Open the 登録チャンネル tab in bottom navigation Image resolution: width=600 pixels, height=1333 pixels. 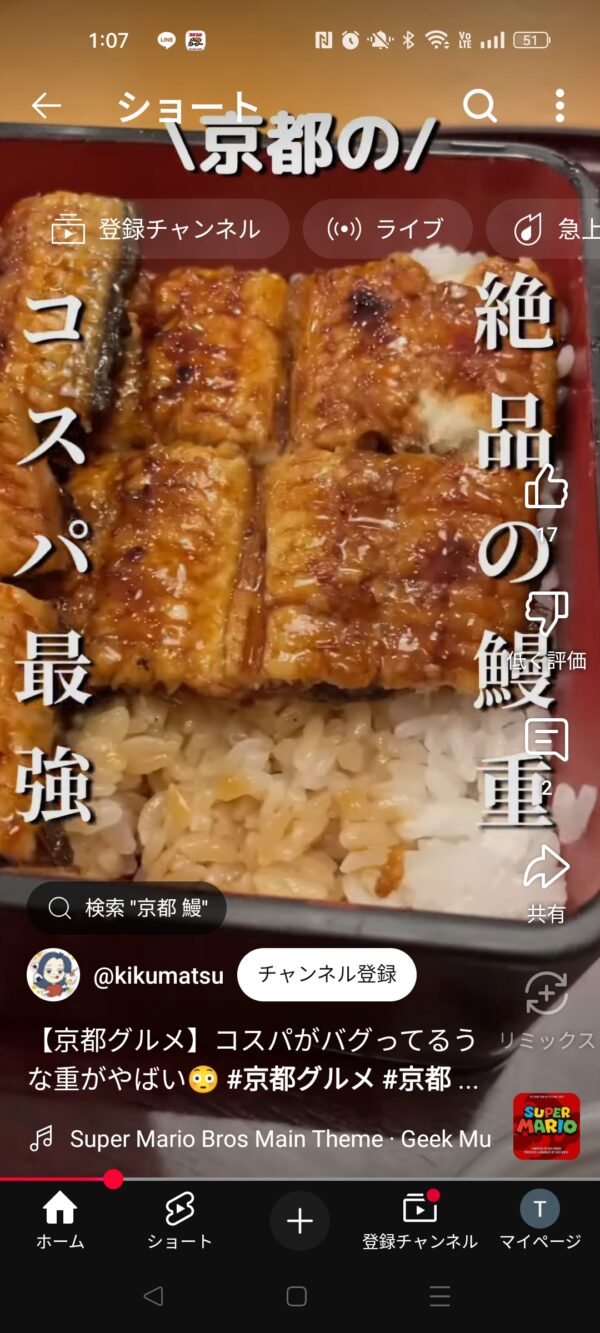coord(420,1221)
